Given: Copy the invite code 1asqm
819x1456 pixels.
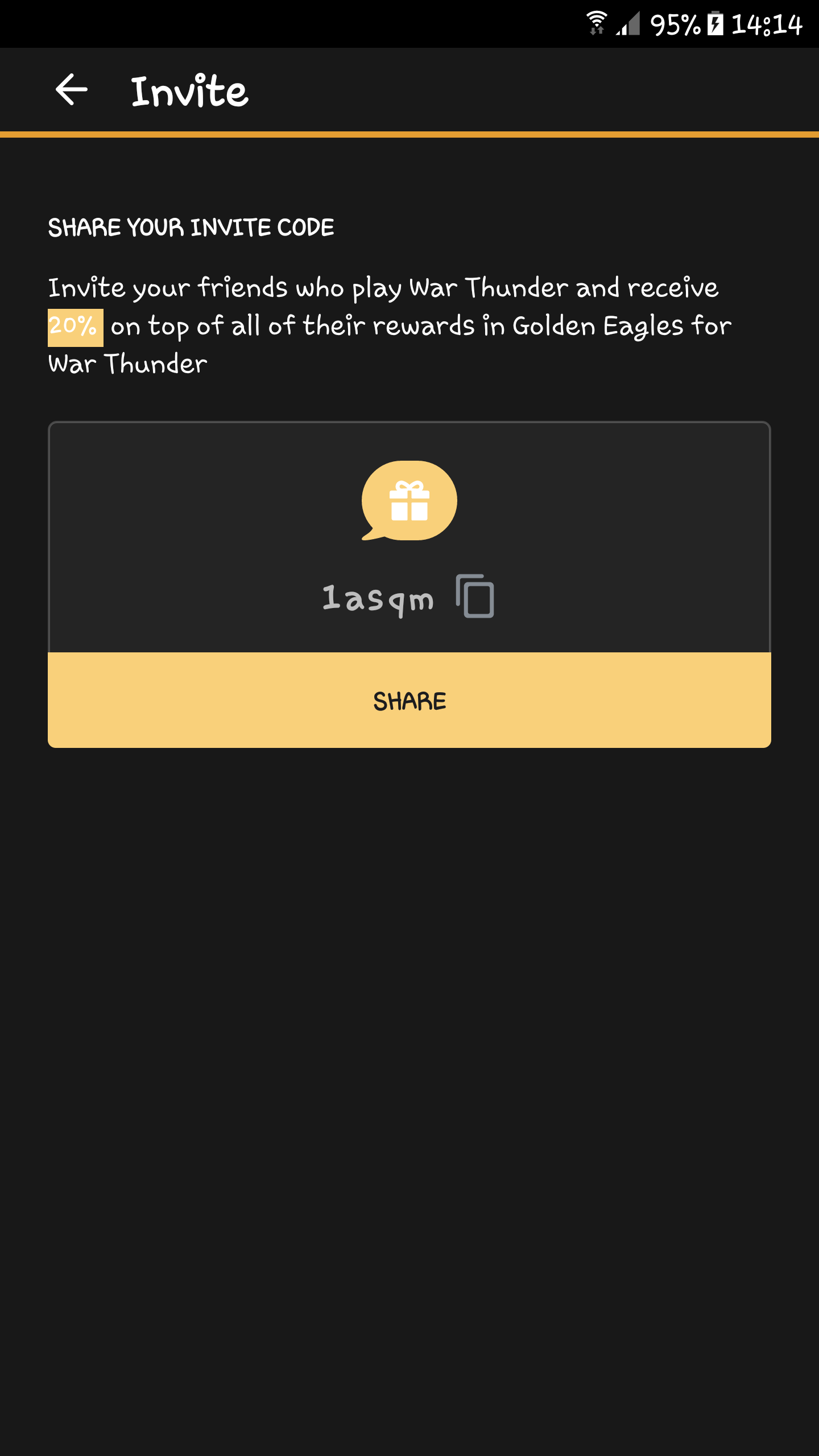Looking at the screenshot, I should coord(475,596).
